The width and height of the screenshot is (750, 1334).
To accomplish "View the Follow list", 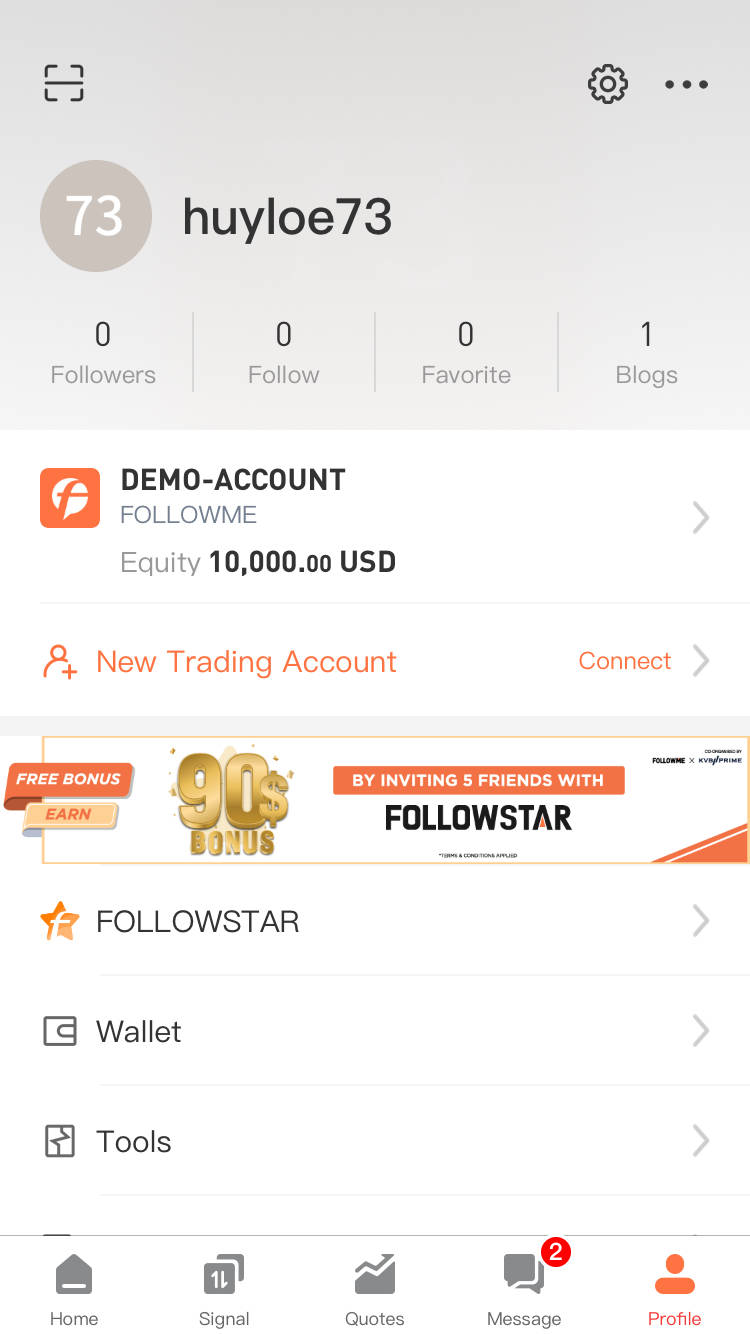I will click(284, 353).
